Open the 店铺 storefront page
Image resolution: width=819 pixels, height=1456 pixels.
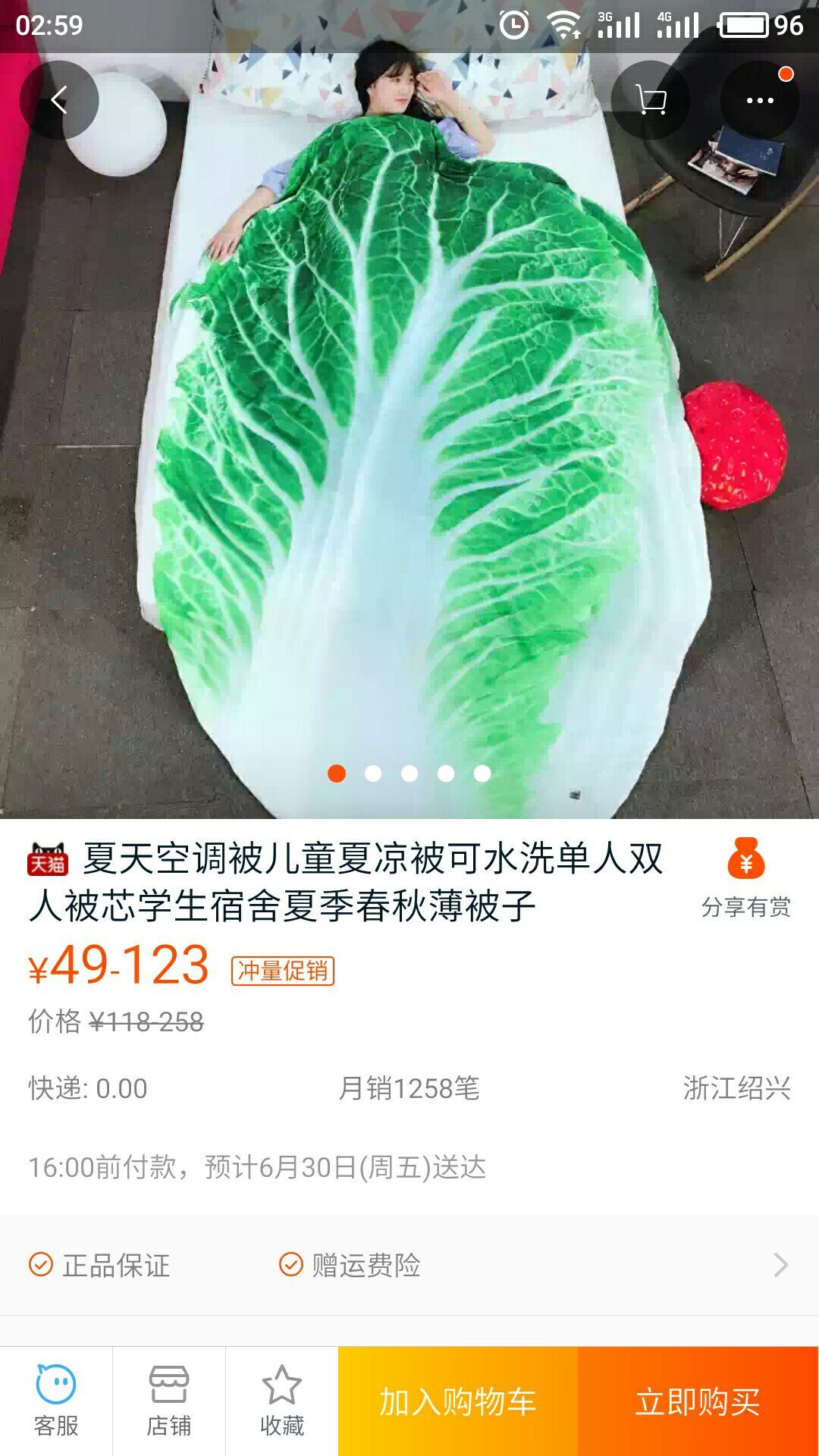(x=170, y=1399)
